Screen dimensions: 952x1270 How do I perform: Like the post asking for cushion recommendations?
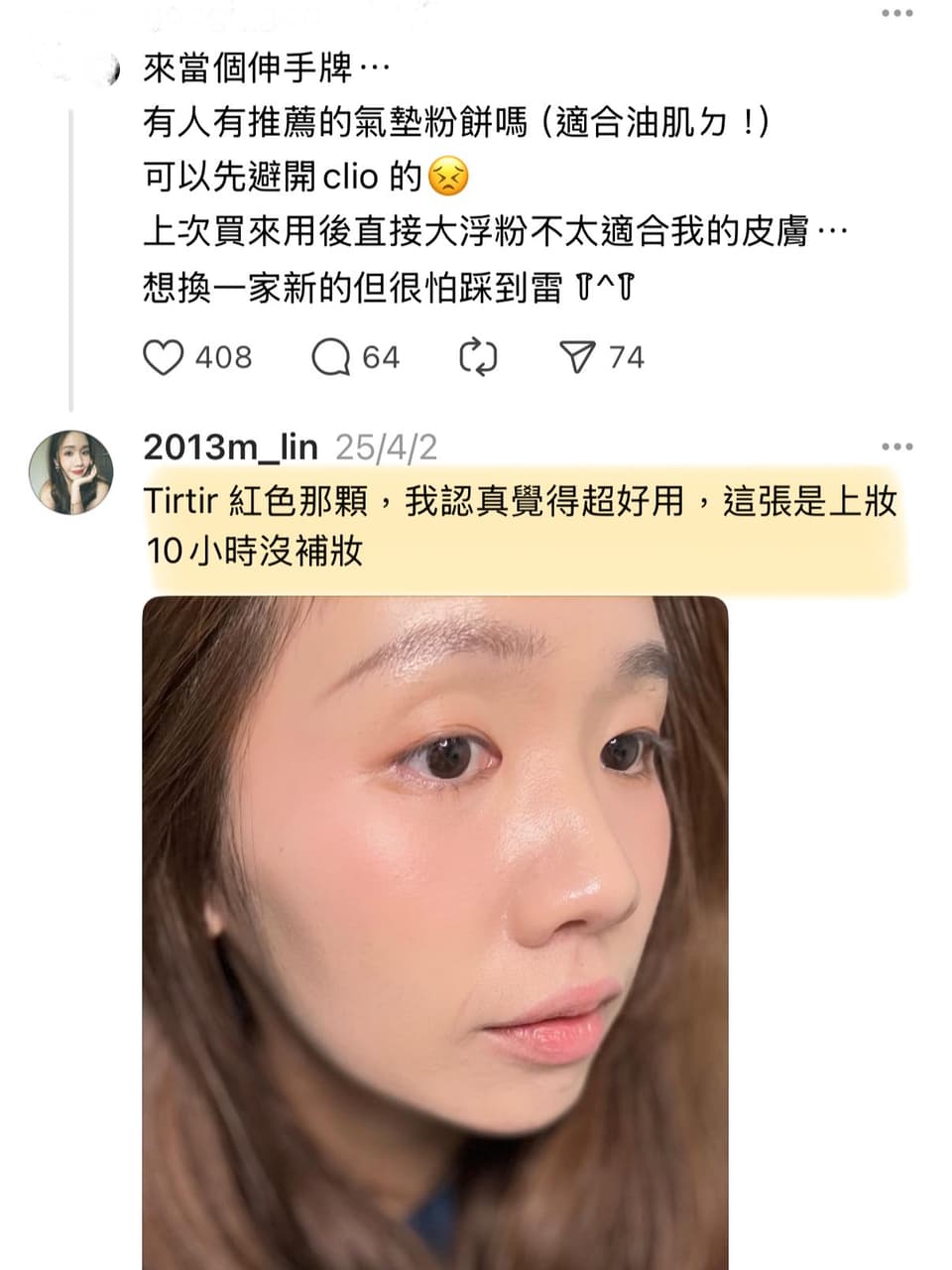164,358
